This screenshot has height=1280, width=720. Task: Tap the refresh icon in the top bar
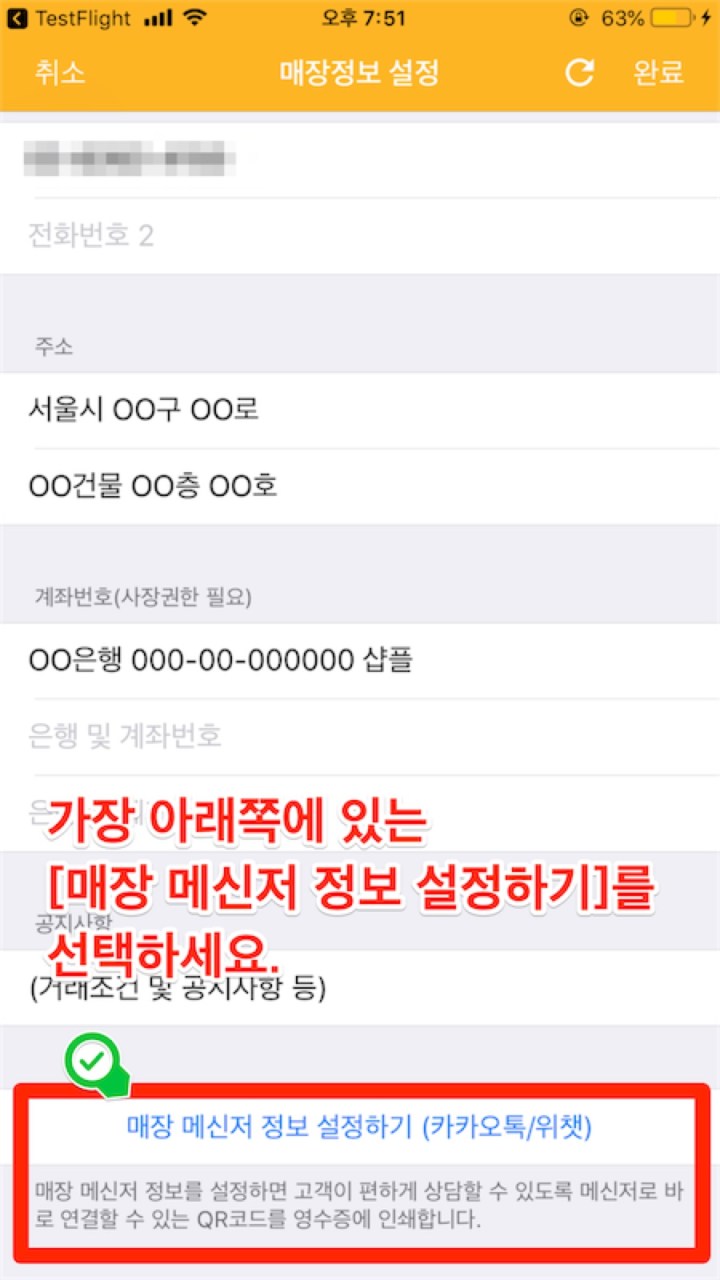pyautogui.click(x=580, y=73)
